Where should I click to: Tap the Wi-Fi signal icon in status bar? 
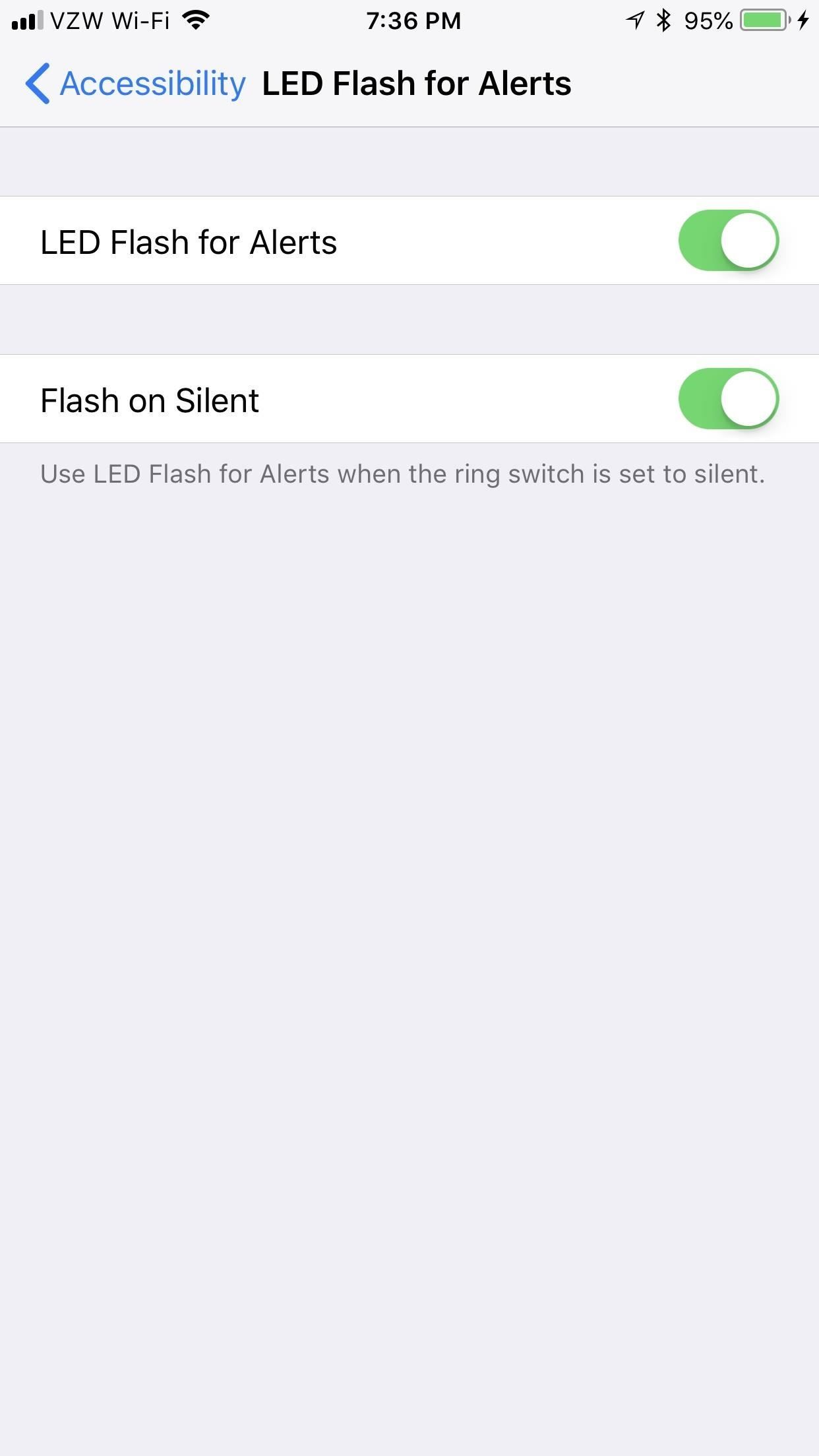(x=195, y=20)
